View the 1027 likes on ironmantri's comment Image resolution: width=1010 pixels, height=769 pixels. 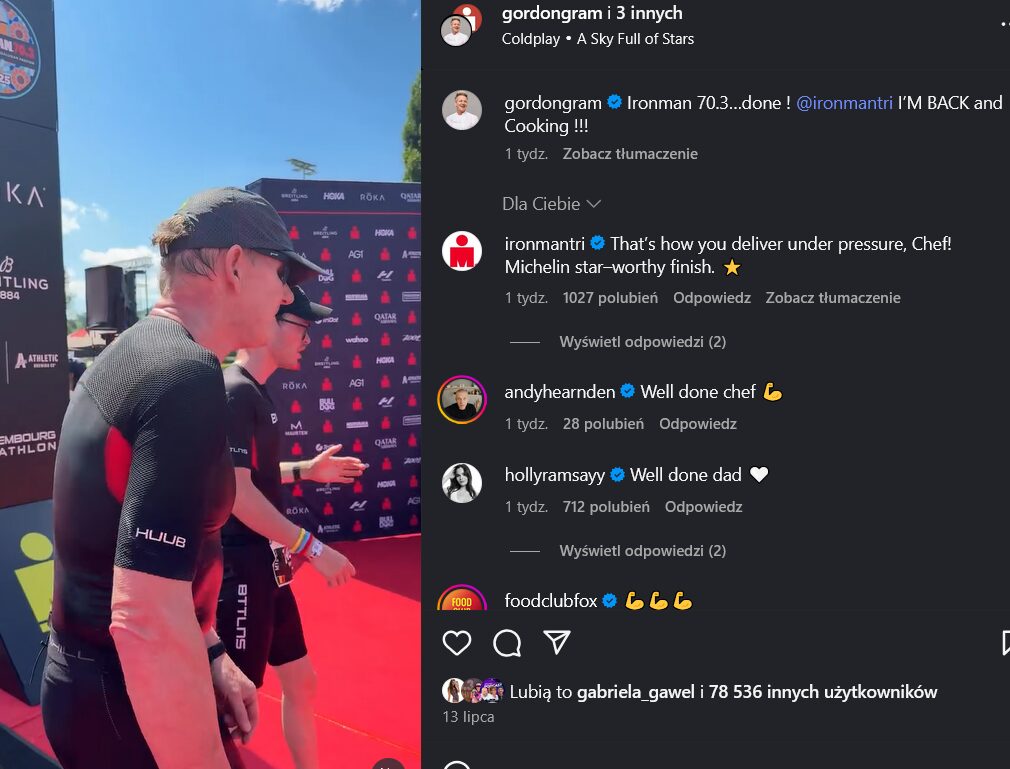pyautogui.click(x=610, y=298)
